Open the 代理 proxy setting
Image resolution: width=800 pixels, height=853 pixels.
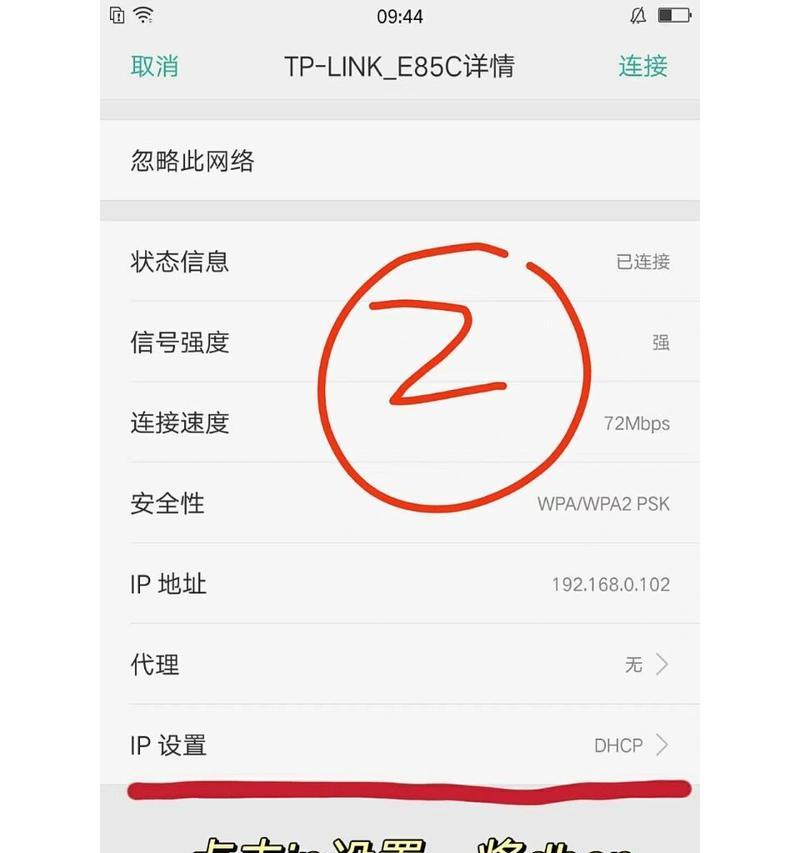click(x=400, y=665)
